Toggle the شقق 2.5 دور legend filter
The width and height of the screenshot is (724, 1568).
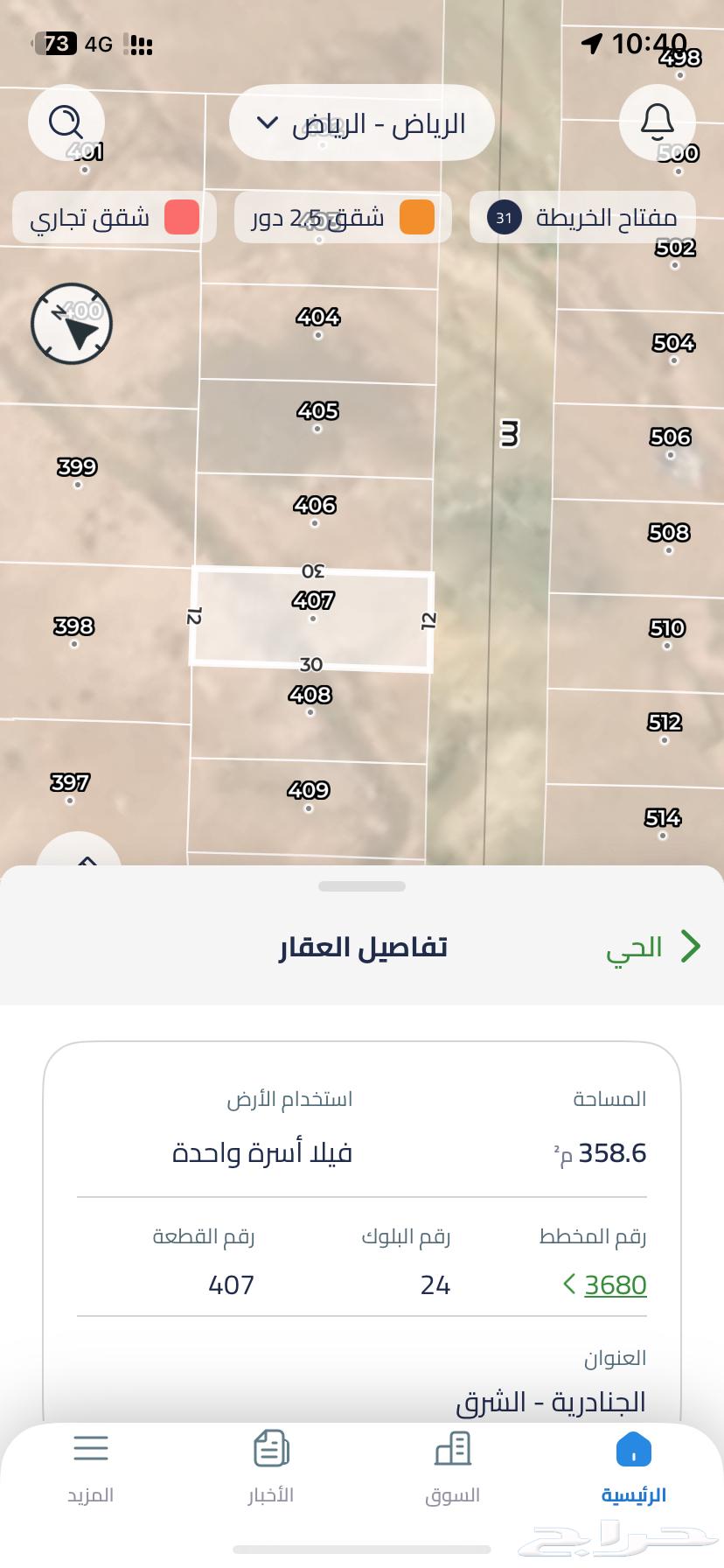point(341,217)
